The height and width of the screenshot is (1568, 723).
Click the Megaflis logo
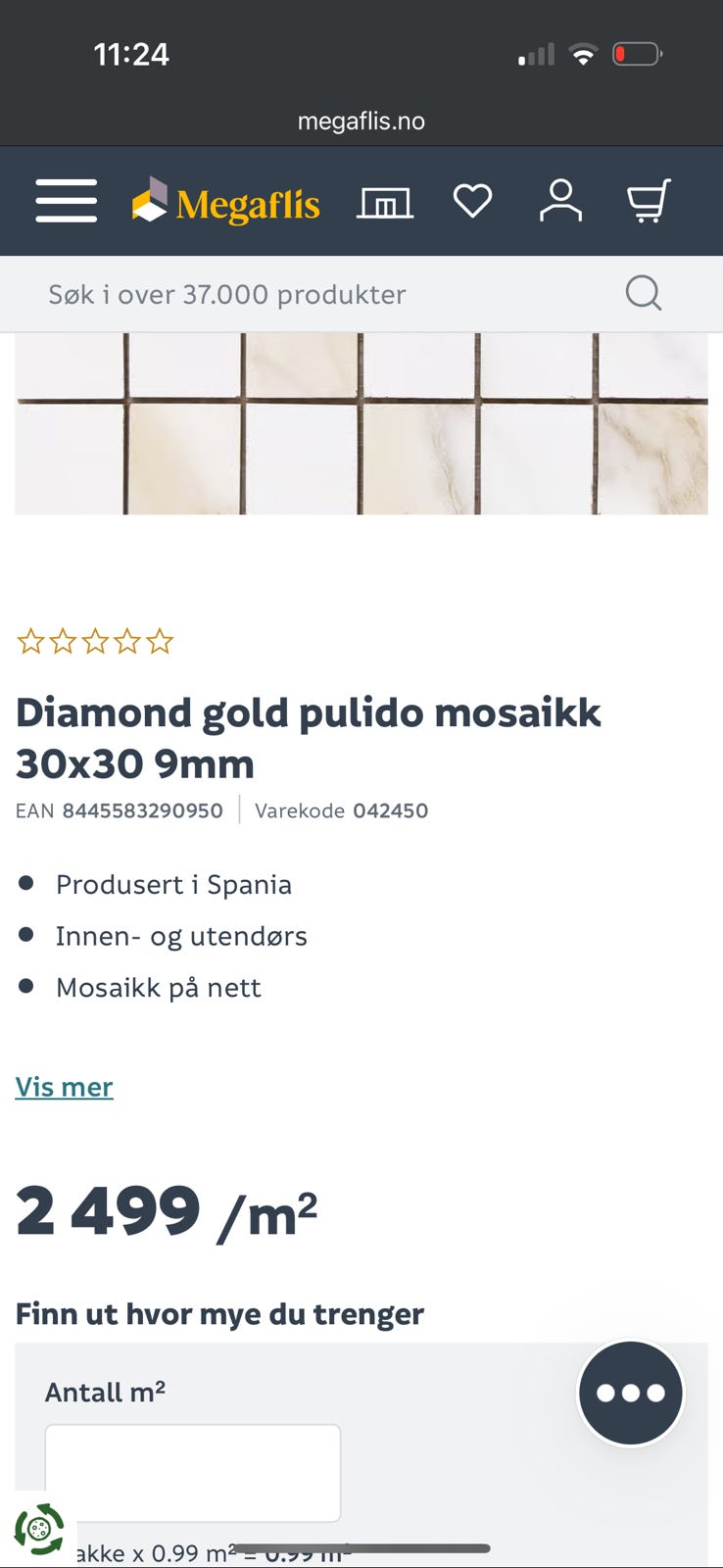225,200
